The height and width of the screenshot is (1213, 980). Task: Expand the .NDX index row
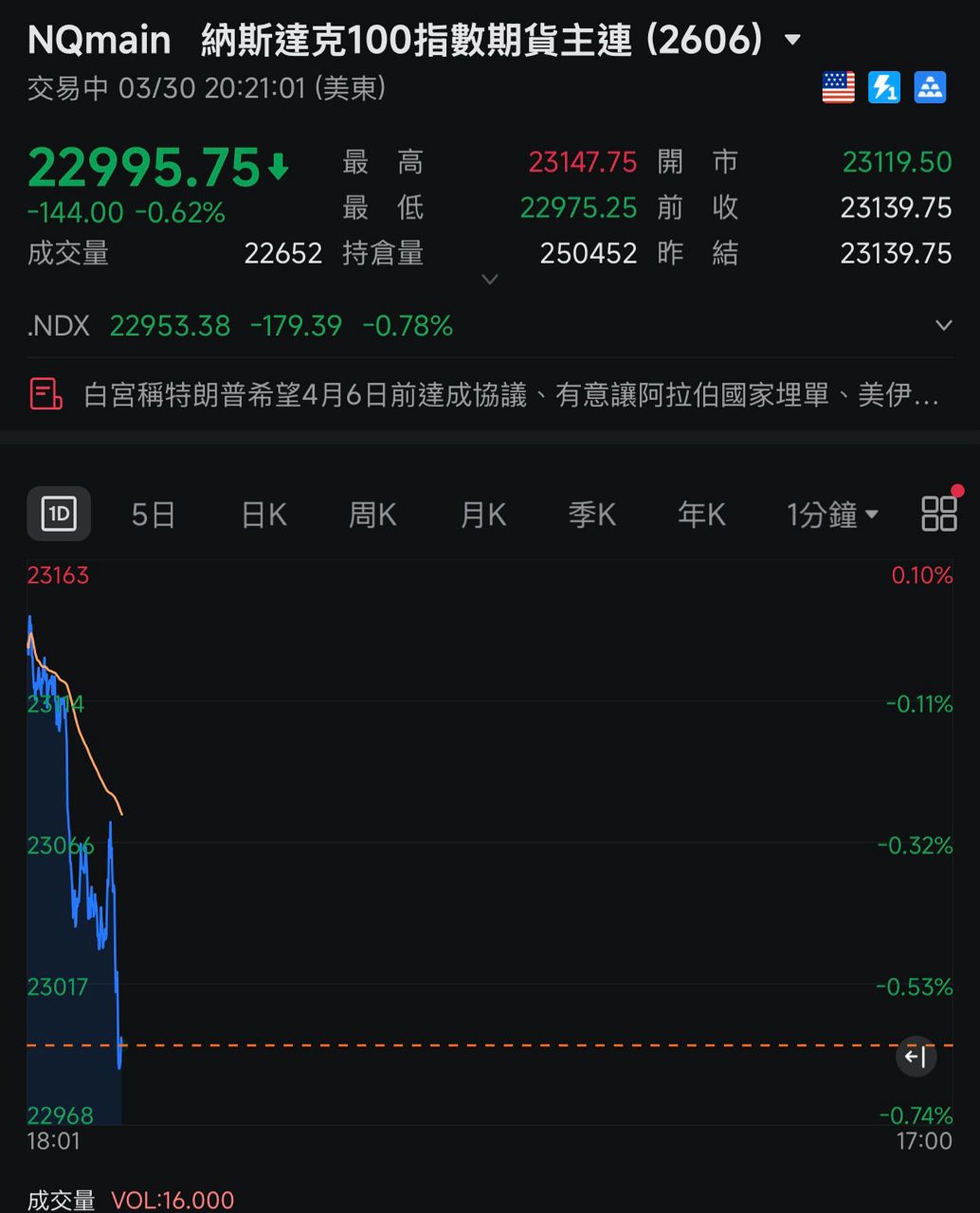943,326
